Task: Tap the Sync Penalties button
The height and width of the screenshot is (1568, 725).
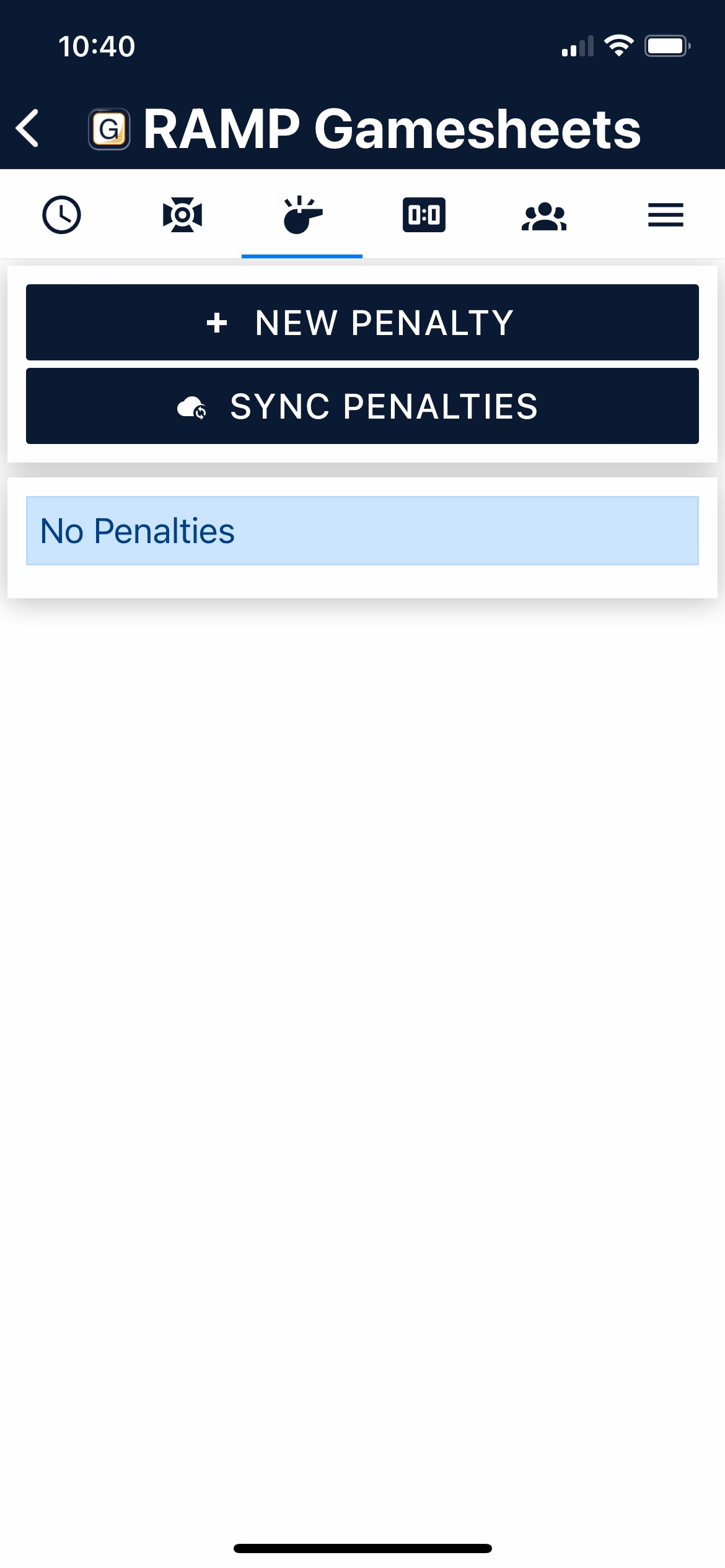Action: 362,406
